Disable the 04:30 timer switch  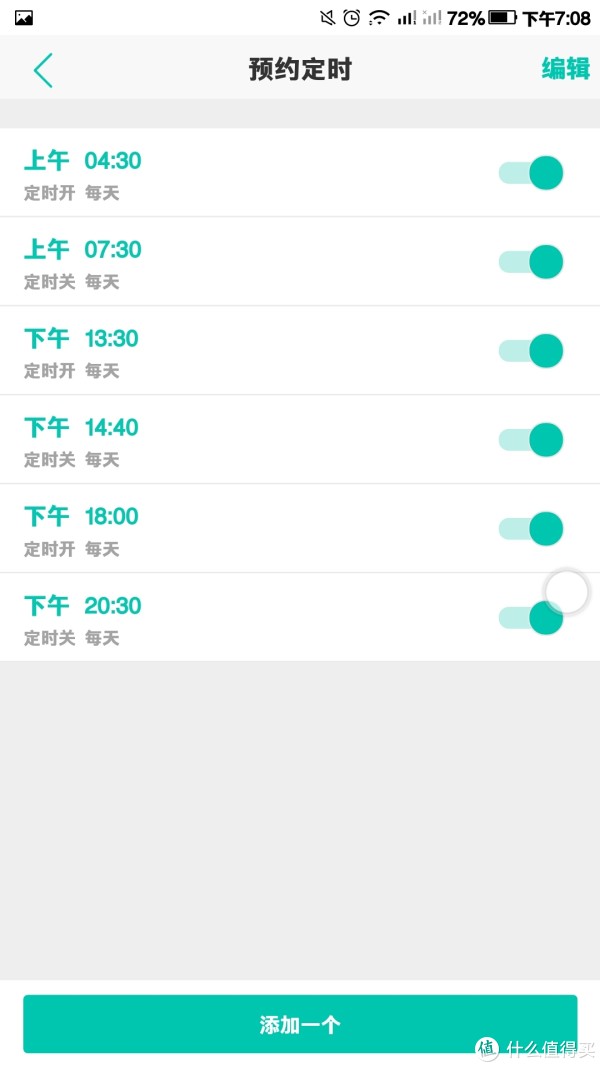(531, 173)
